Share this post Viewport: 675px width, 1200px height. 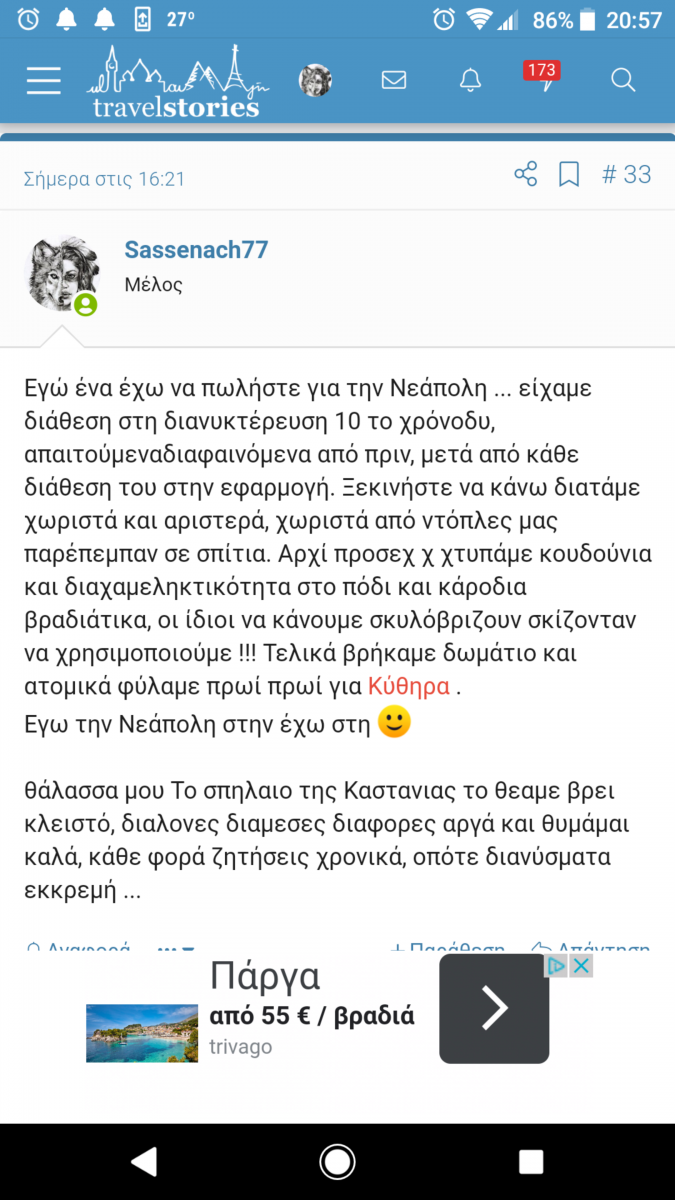point(526,175)
